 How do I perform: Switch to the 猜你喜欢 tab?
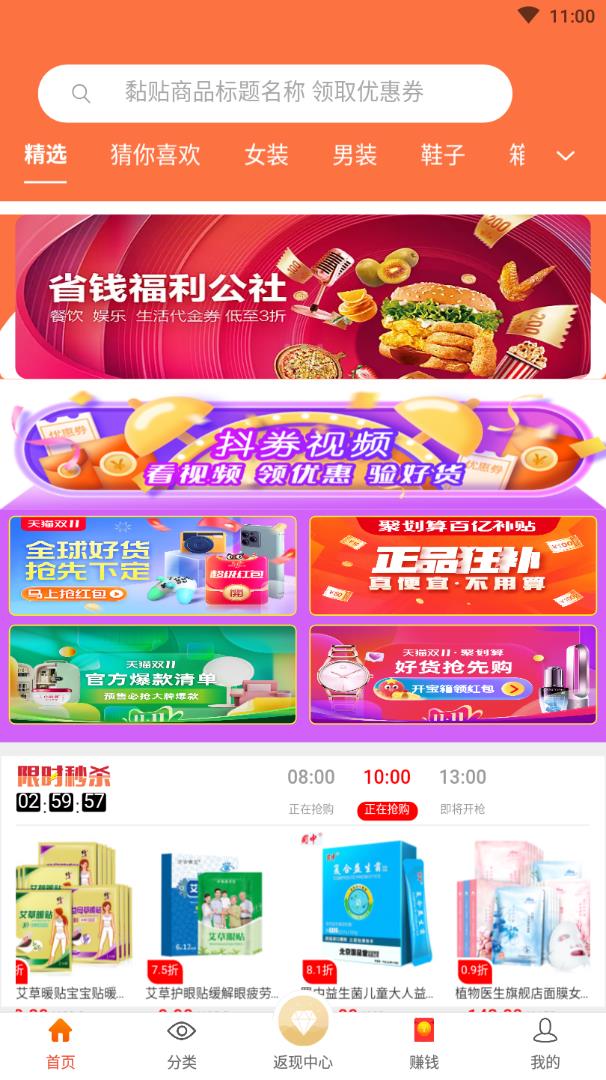coord(155,155)
